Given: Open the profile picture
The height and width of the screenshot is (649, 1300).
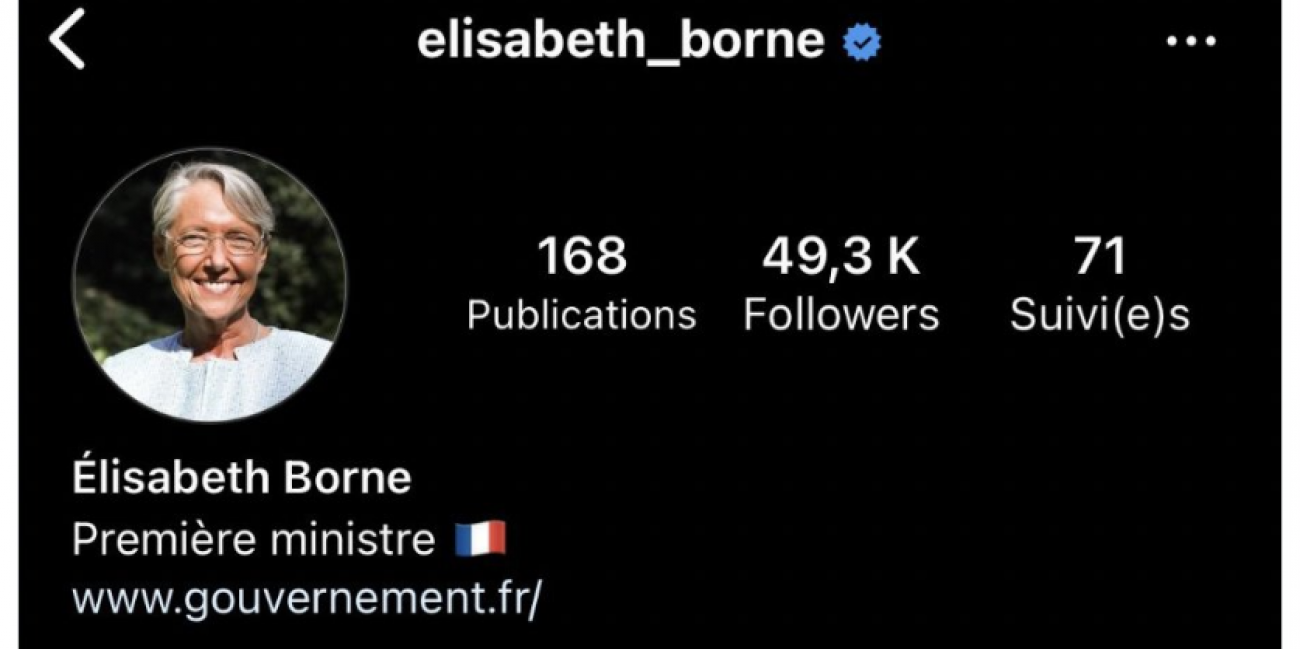Looking at the screenshot, I should click(x=210, y=284).
